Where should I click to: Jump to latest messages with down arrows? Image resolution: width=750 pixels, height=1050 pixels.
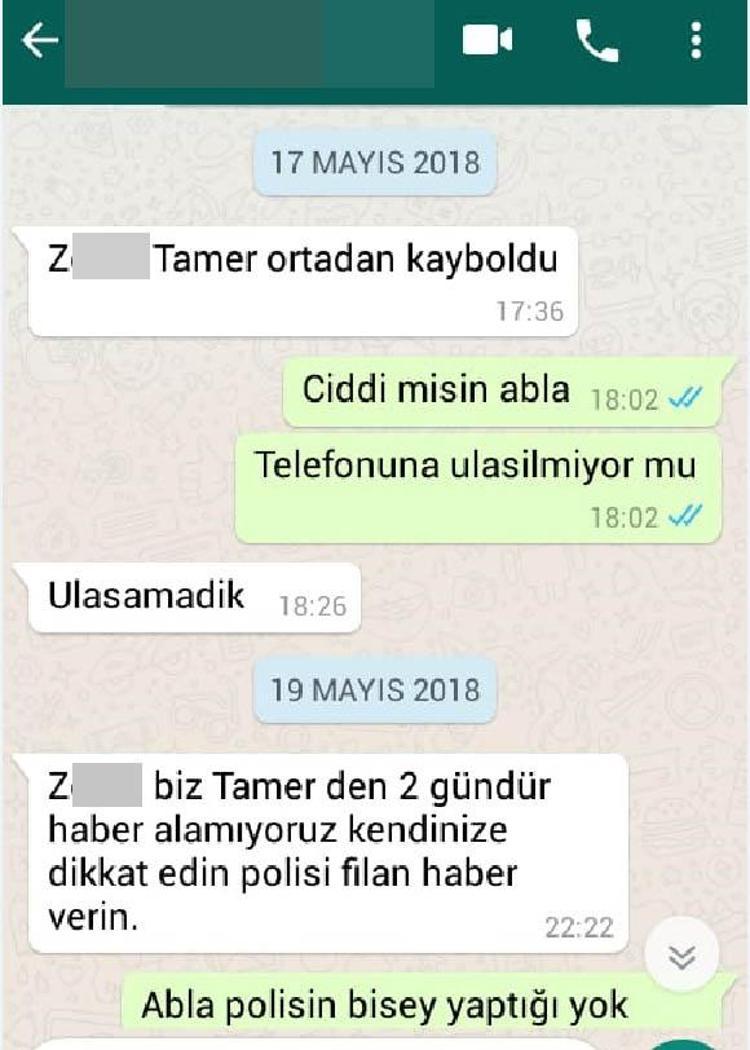tap(682, 957)
